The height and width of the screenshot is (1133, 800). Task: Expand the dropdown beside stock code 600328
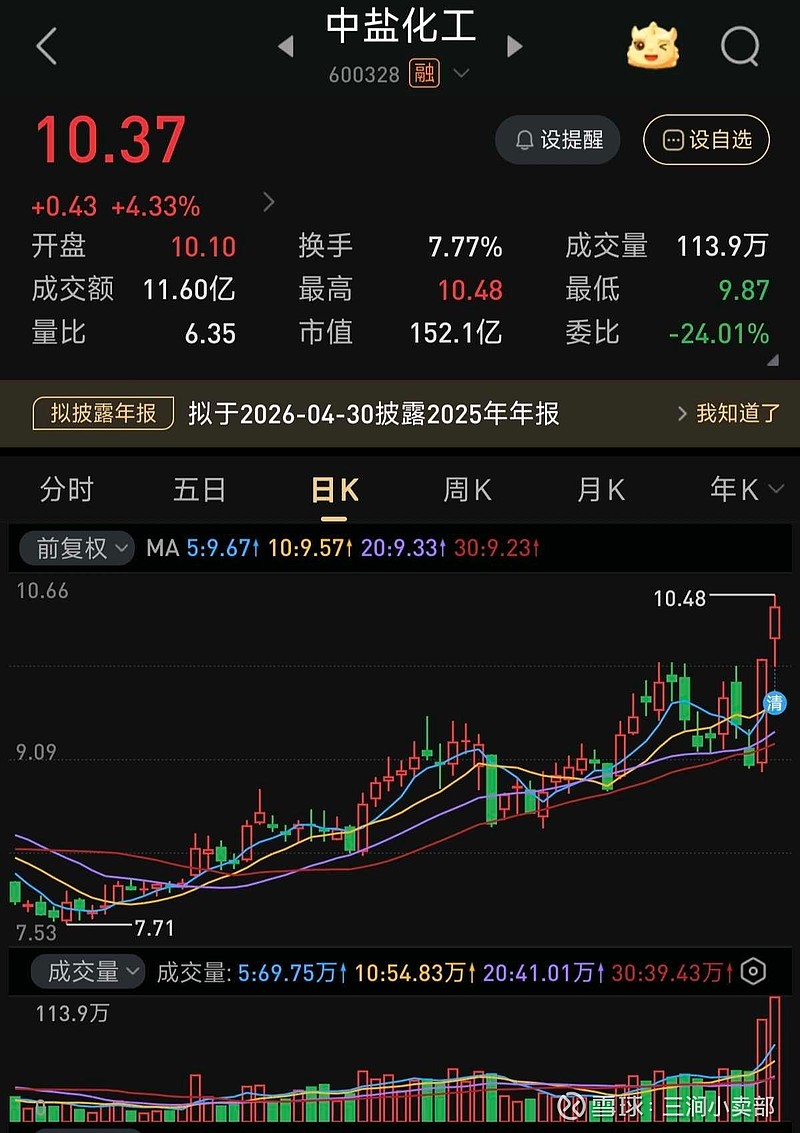click(x=461, y=74)
